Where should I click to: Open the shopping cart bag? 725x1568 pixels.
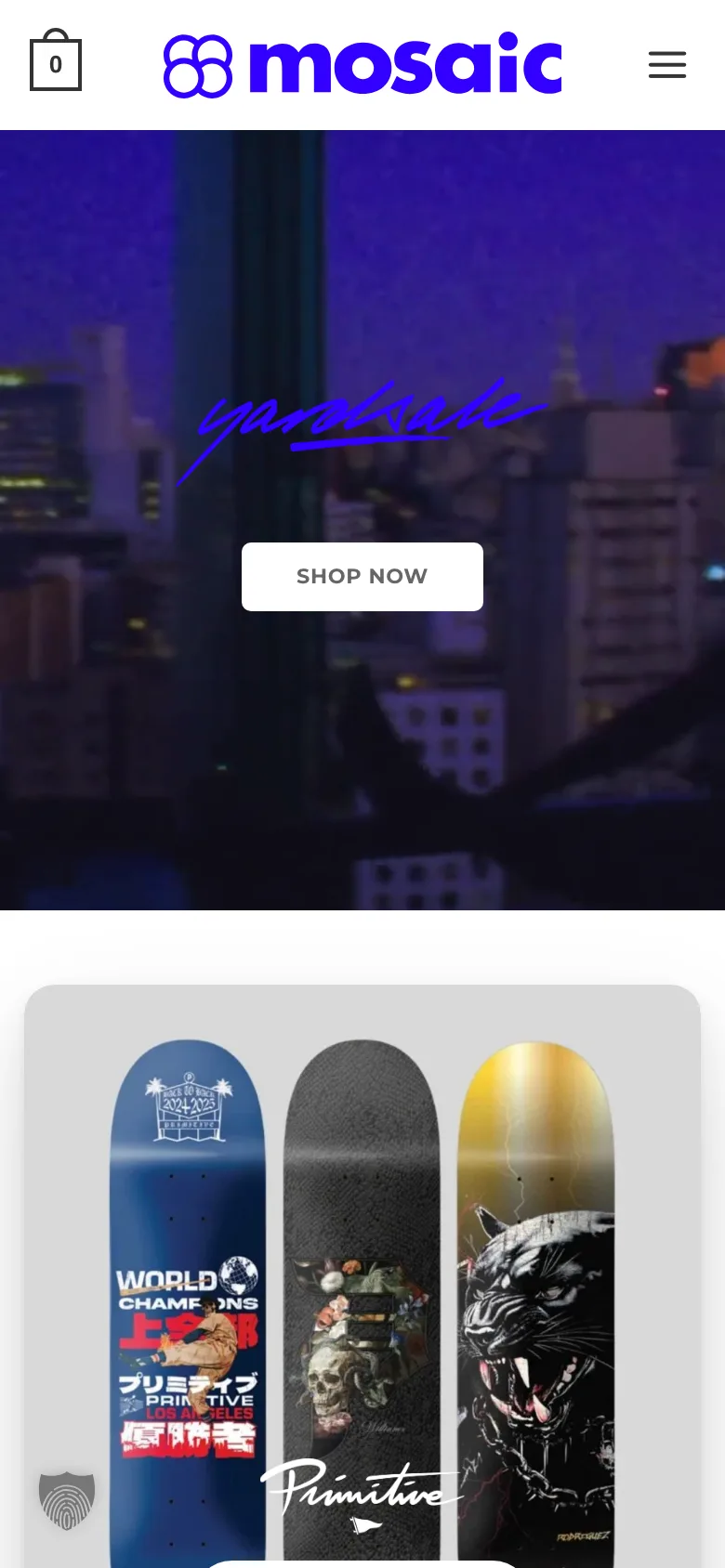coord(56,60)
